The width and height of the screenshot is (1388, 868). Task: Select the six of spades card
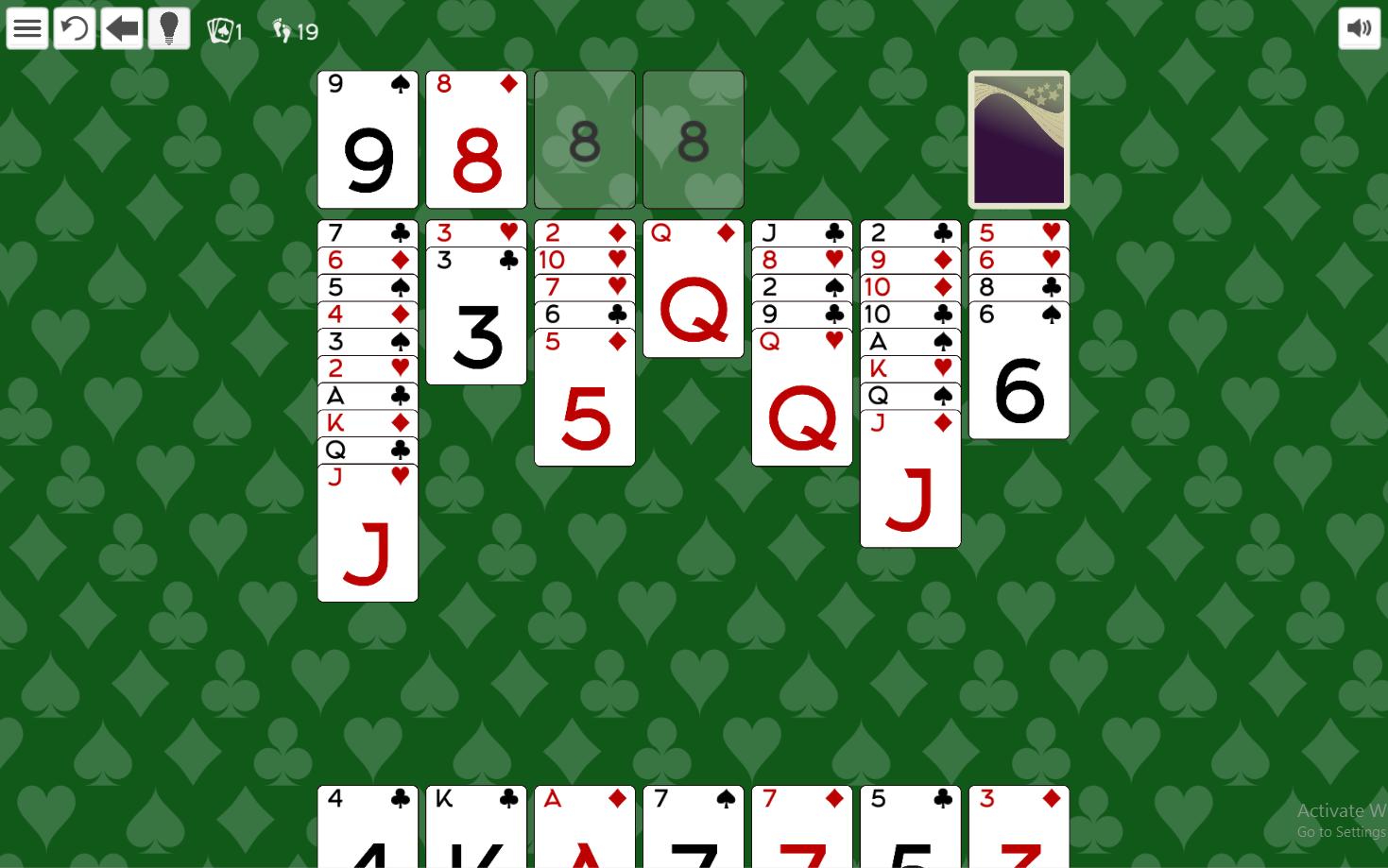pos(1019,371)
